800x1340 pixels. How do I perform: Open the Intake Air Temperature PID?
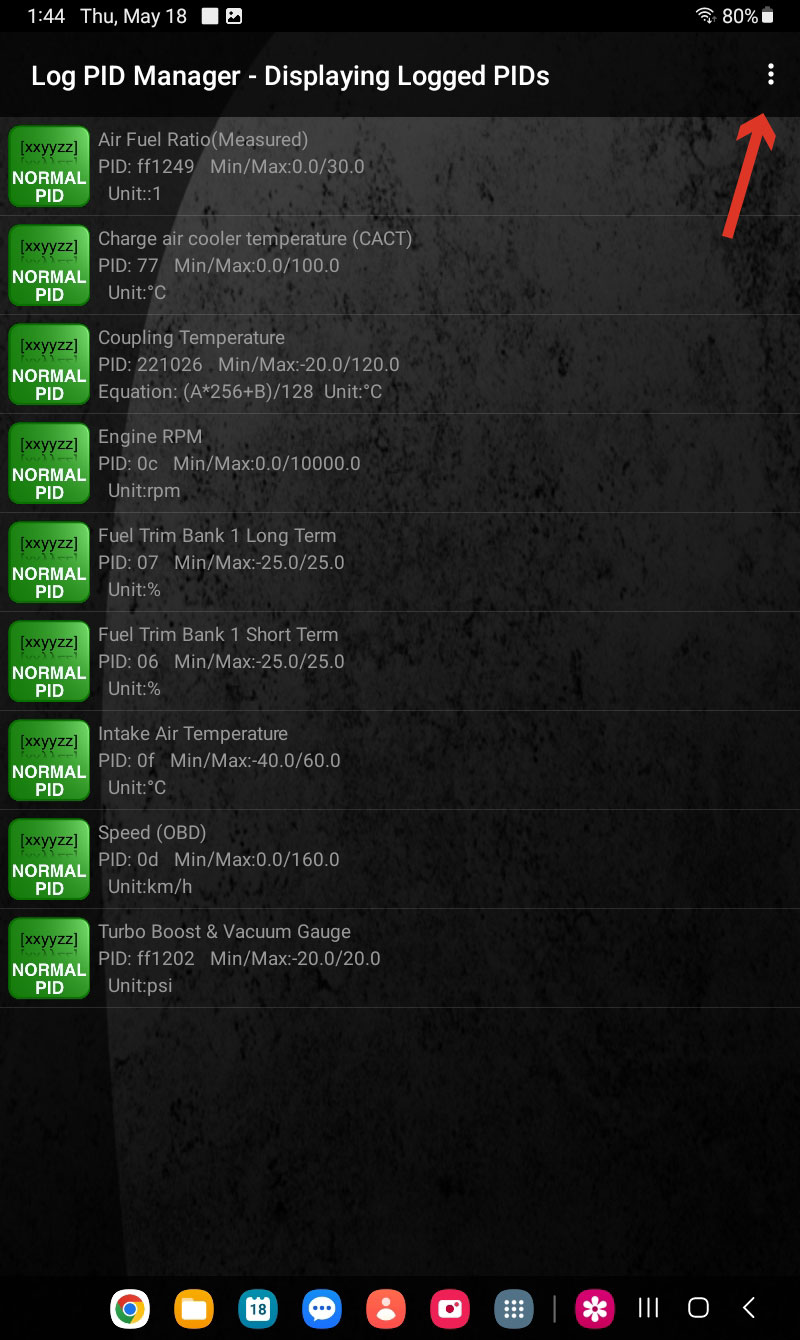pyautogui.click(x=400, y=760)
